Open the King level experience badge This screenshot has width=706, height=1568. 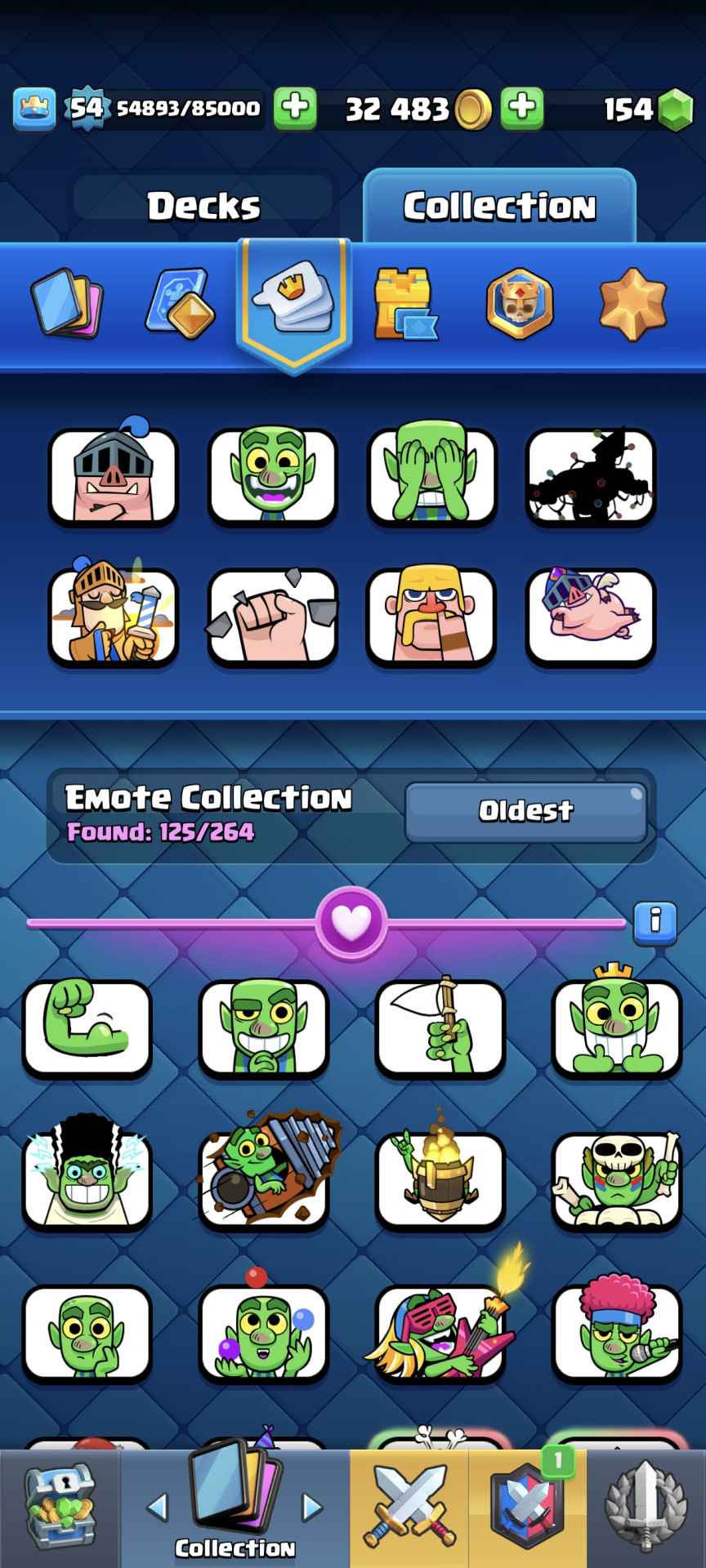(x=86, y=108)
